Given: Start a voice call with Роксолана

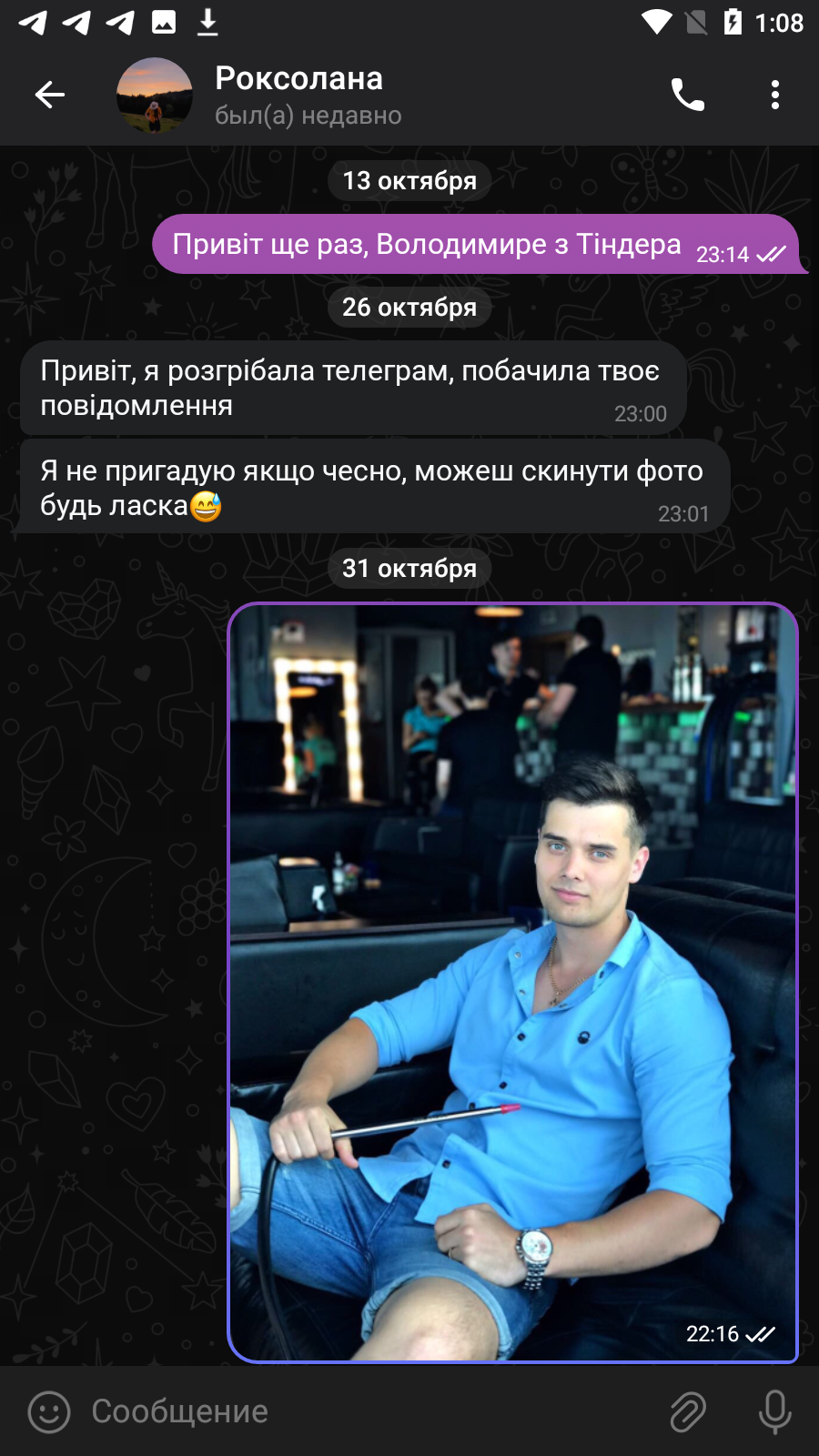Looking at the screenshot, I should (x=688, y=95).
